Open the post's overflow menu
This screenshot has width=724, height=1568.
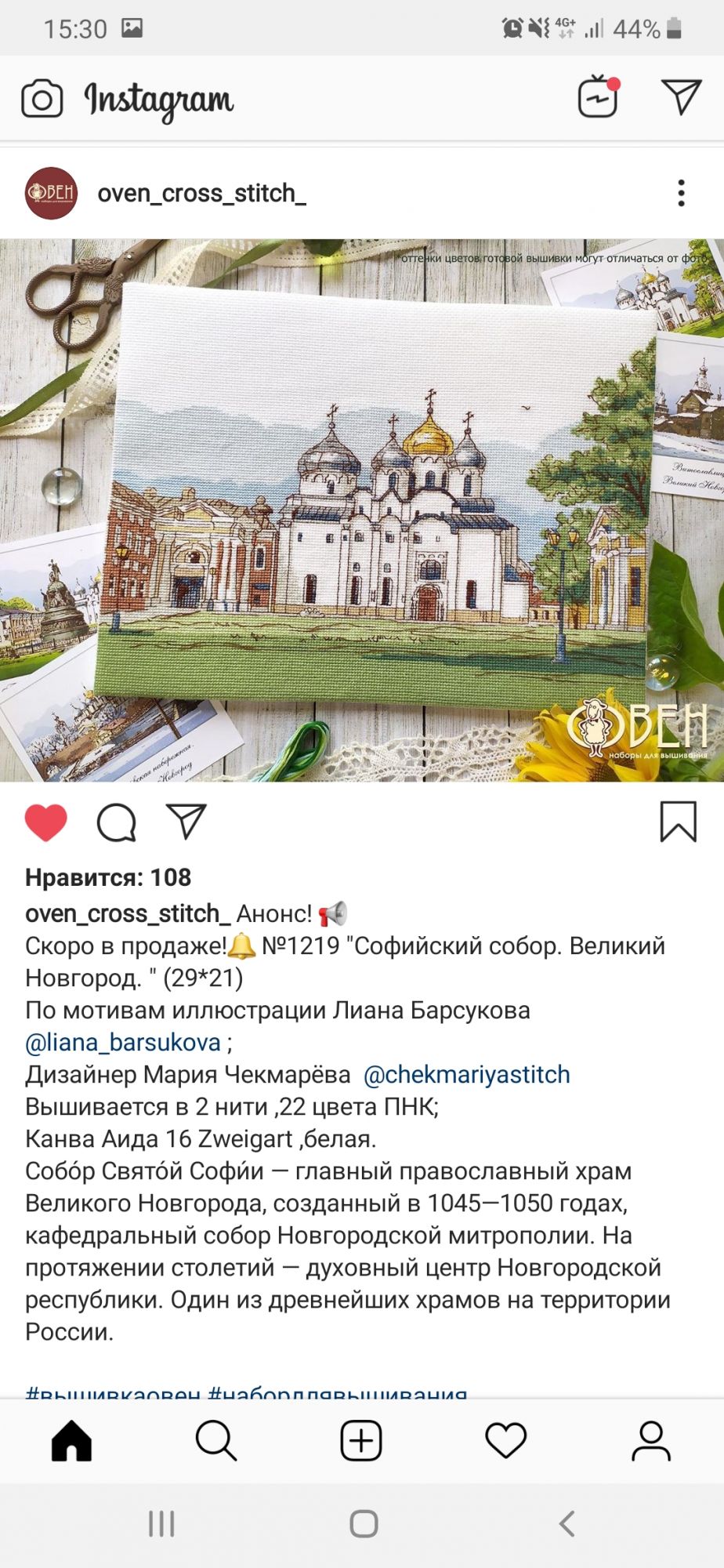click(x=681, y=193)
